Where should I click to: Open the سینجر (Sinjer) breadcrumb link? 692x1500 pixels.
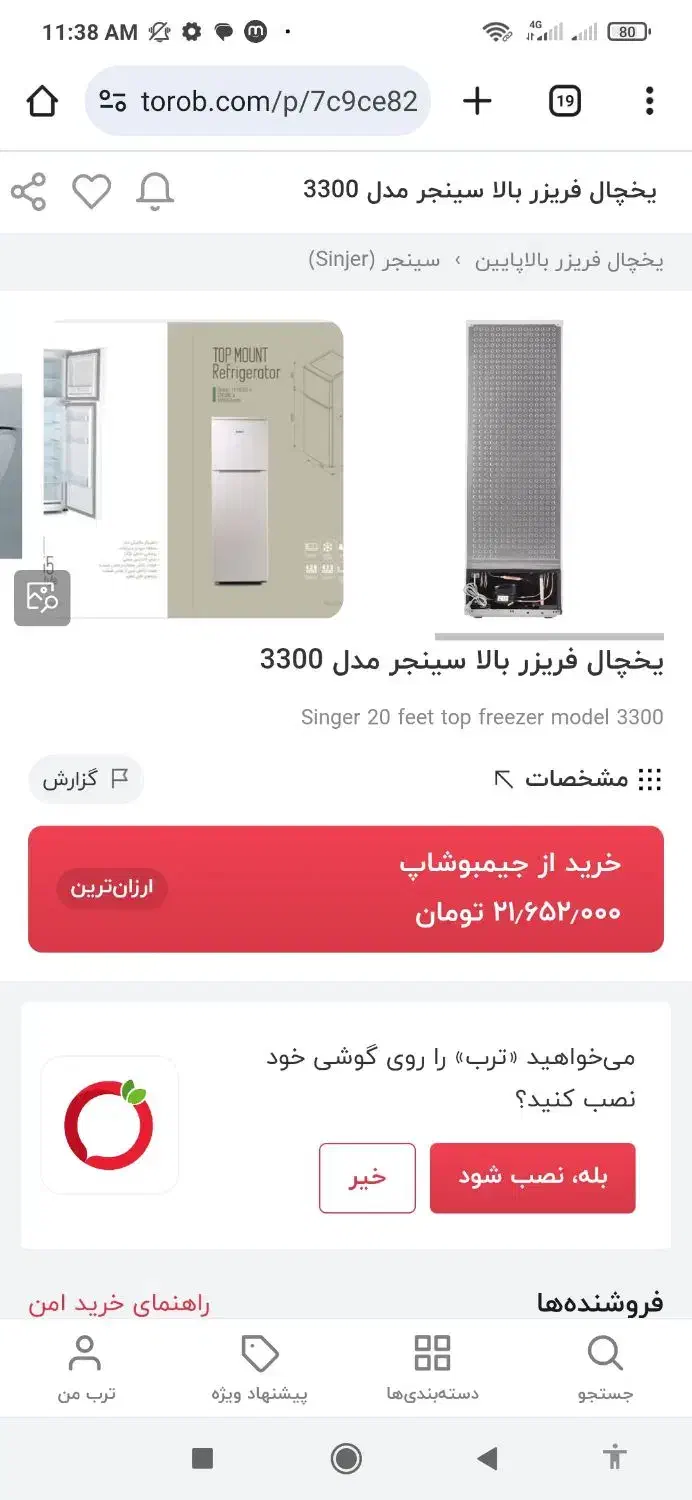[374, 261]
